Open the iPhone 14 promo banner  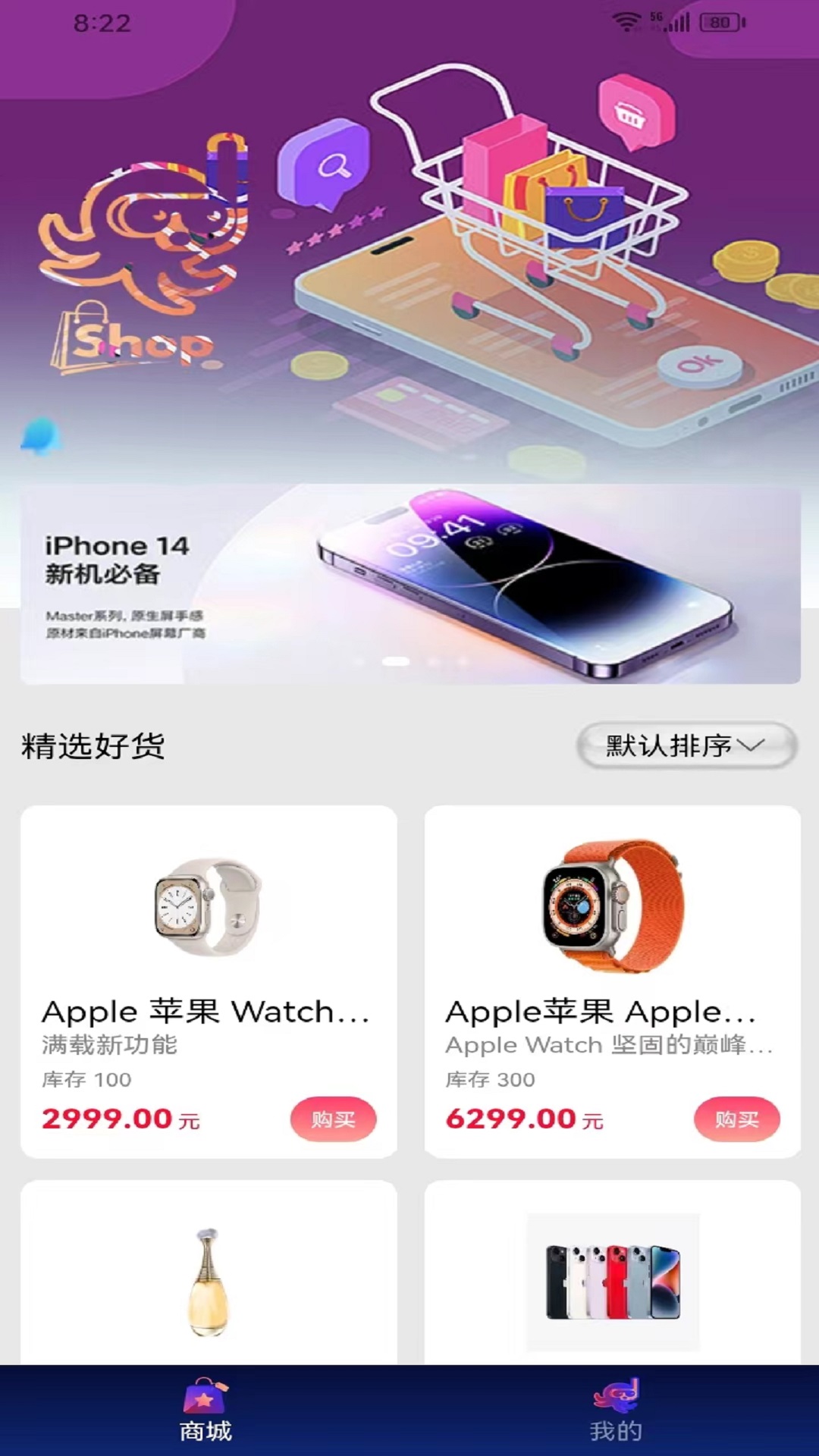pos(410,584)
